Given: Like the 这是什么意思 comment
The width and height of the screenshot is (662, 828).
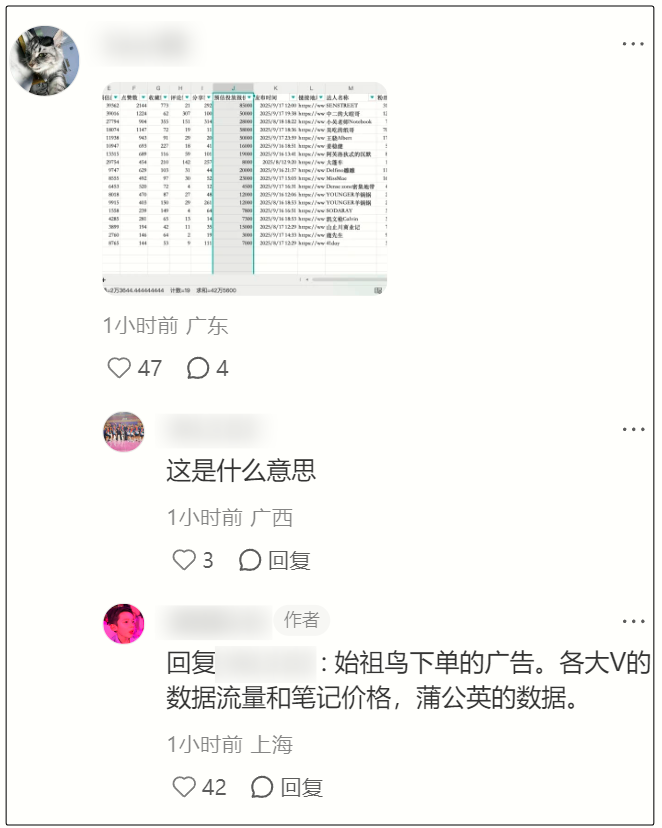Looking at the screenshot, I should [x=185, y=560].
